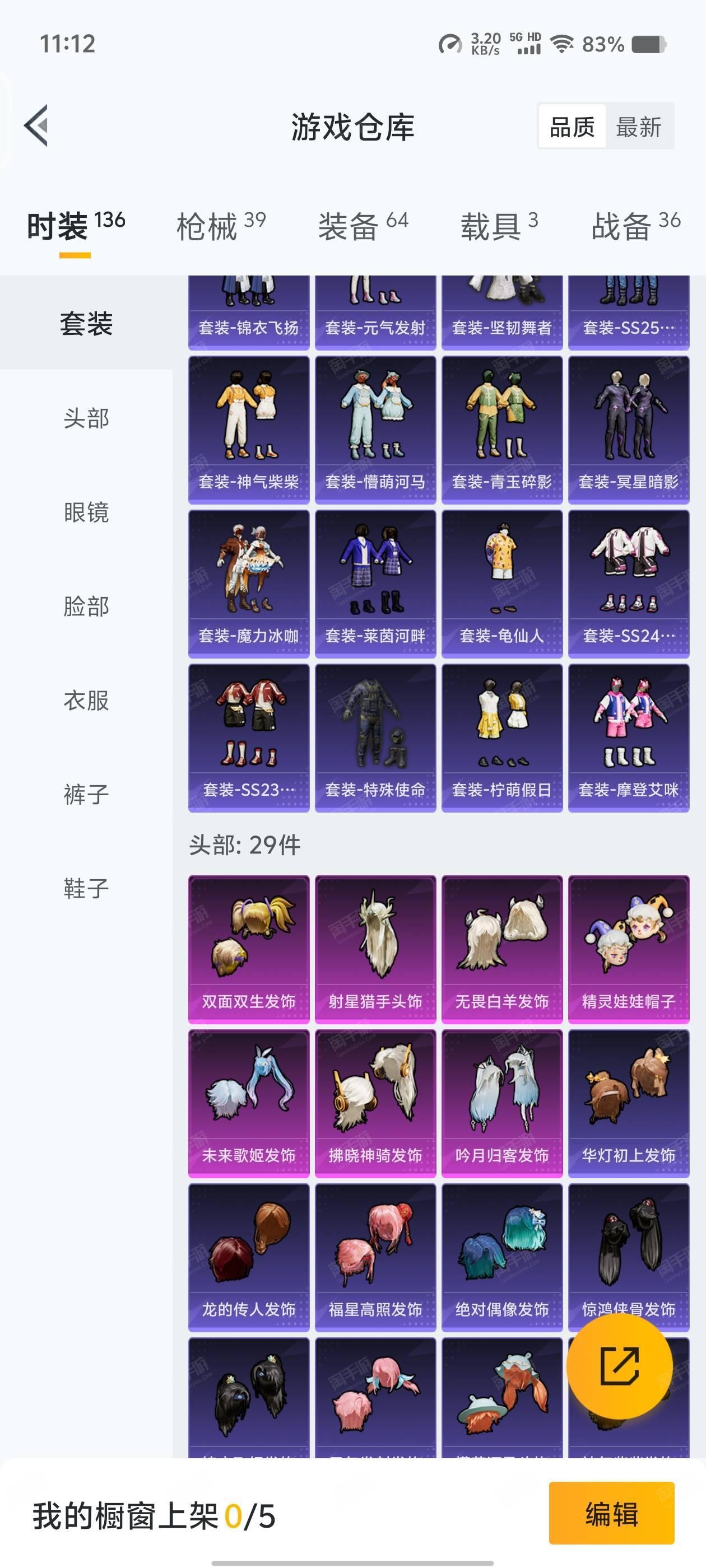Screen dimensions: 706x1568
Task: Select the 品质 sort option
Action: (x=572, y=127)
